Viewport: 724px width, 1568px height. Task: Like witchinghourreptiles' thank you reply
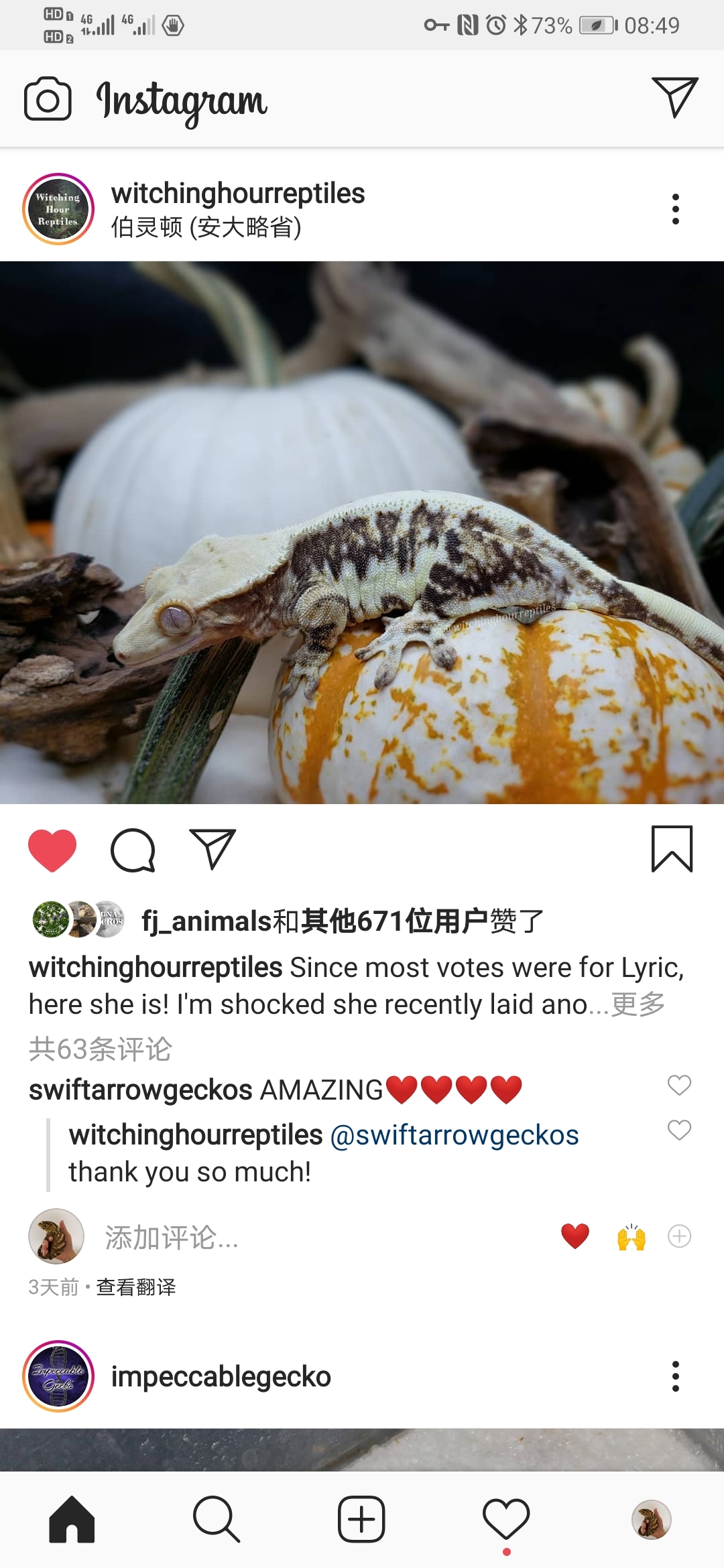679,1130
